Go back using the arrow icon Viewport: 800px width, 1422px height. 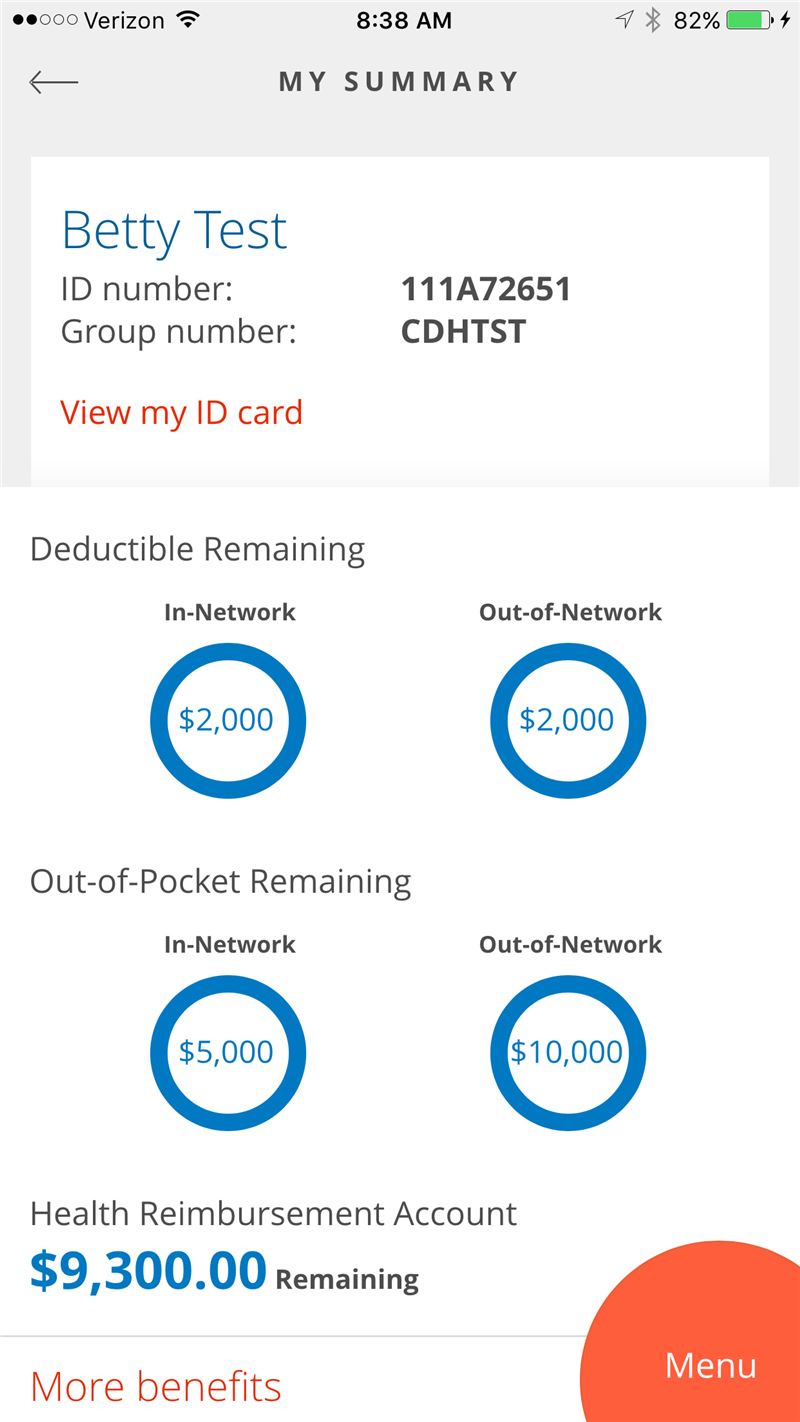[54, 82]
